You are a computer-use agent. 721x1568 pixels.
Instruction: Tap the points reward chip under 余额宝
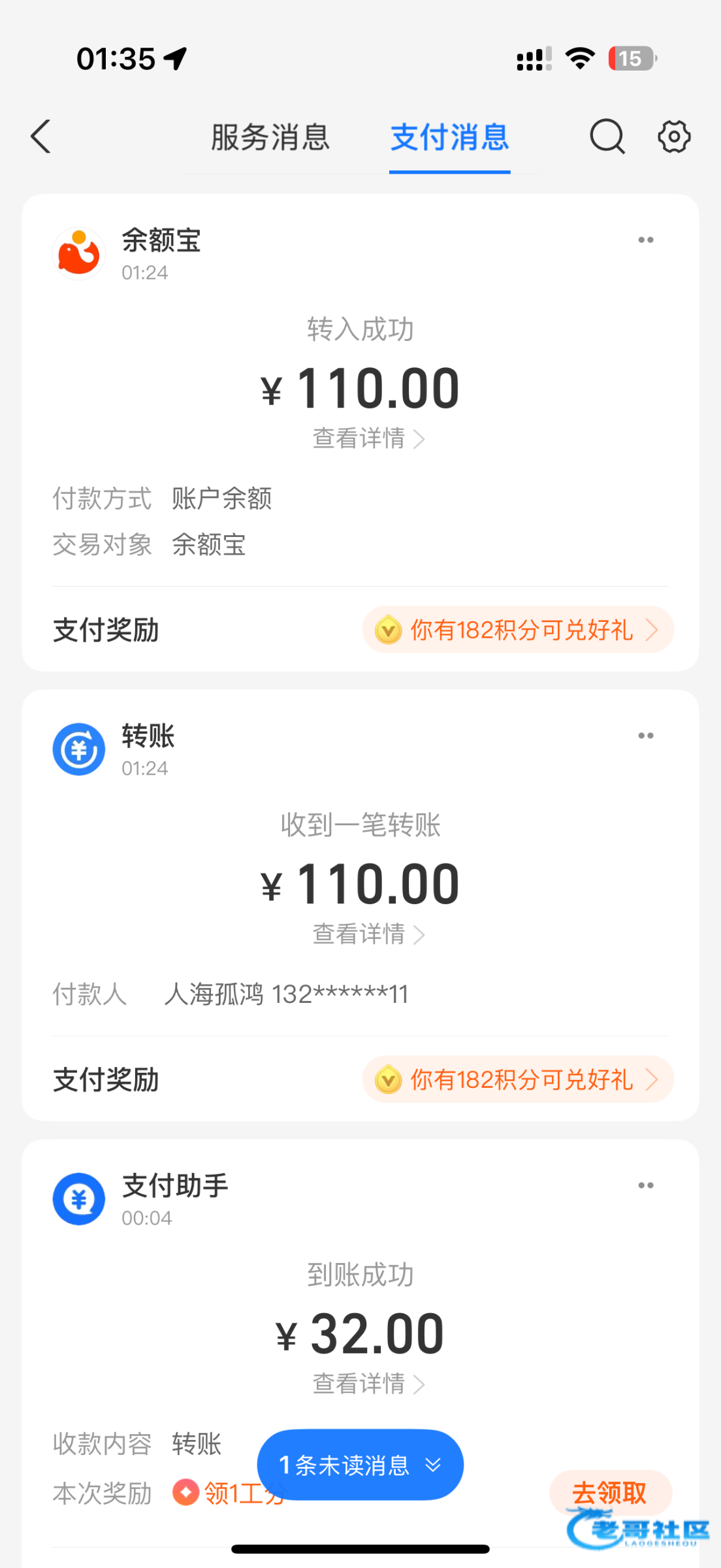517,630
